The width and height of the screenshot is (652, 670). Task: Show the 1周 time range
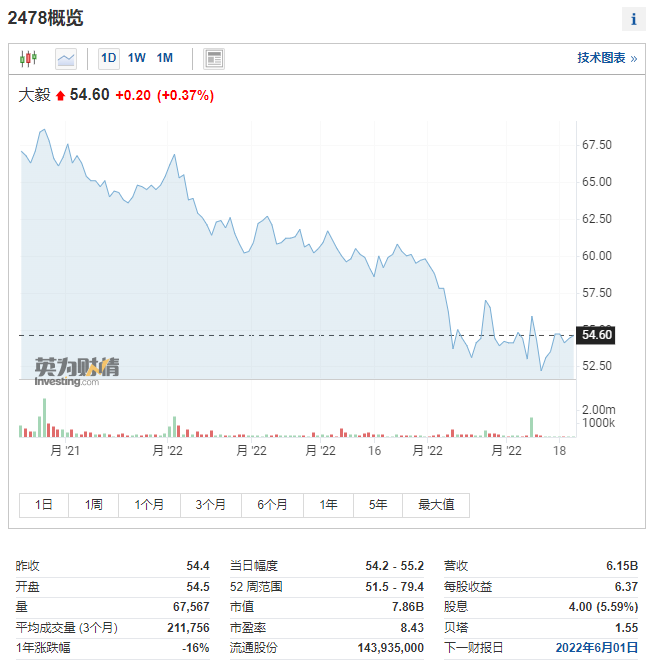(94, 505)
